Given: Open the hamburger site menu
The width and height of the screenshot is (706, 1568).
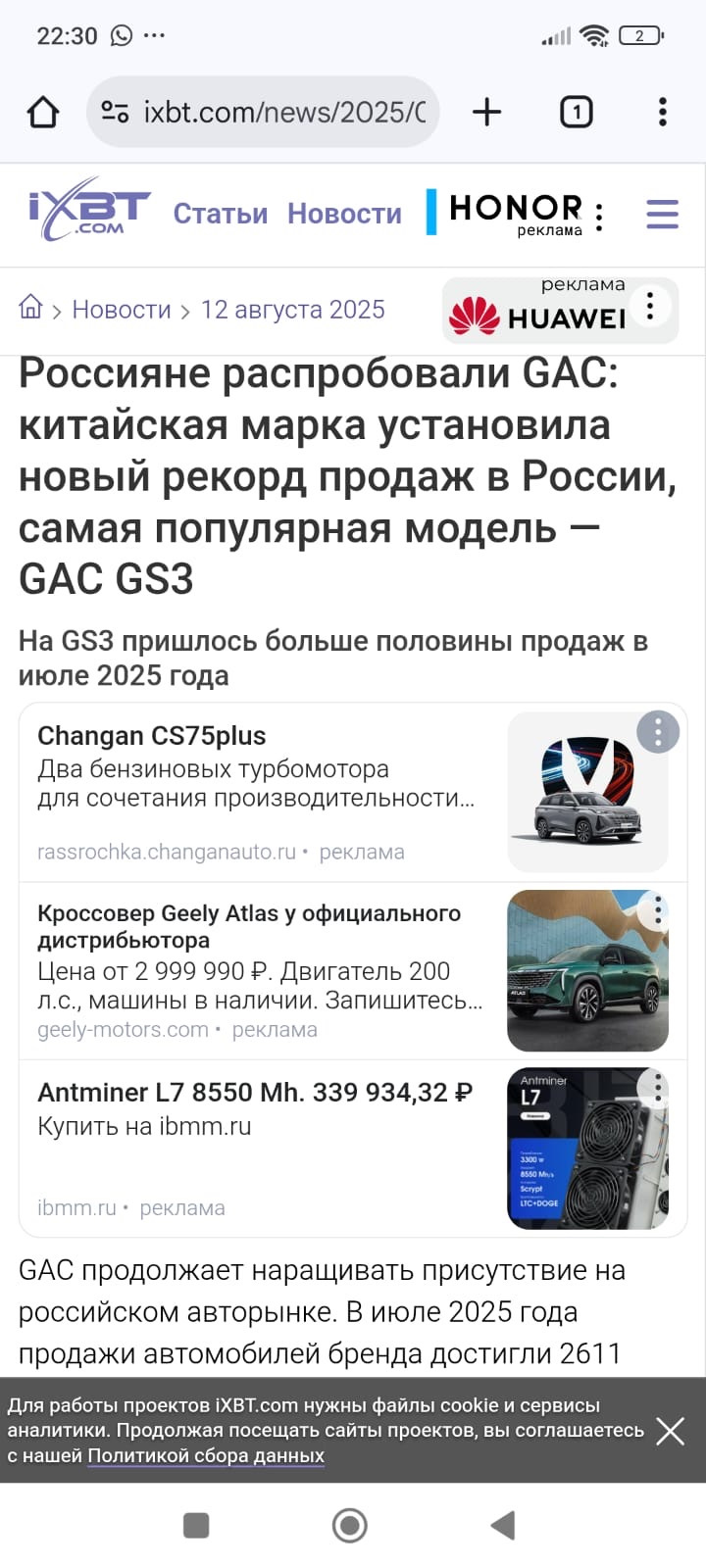Looking at the screenshot, I should click(662, 214).
